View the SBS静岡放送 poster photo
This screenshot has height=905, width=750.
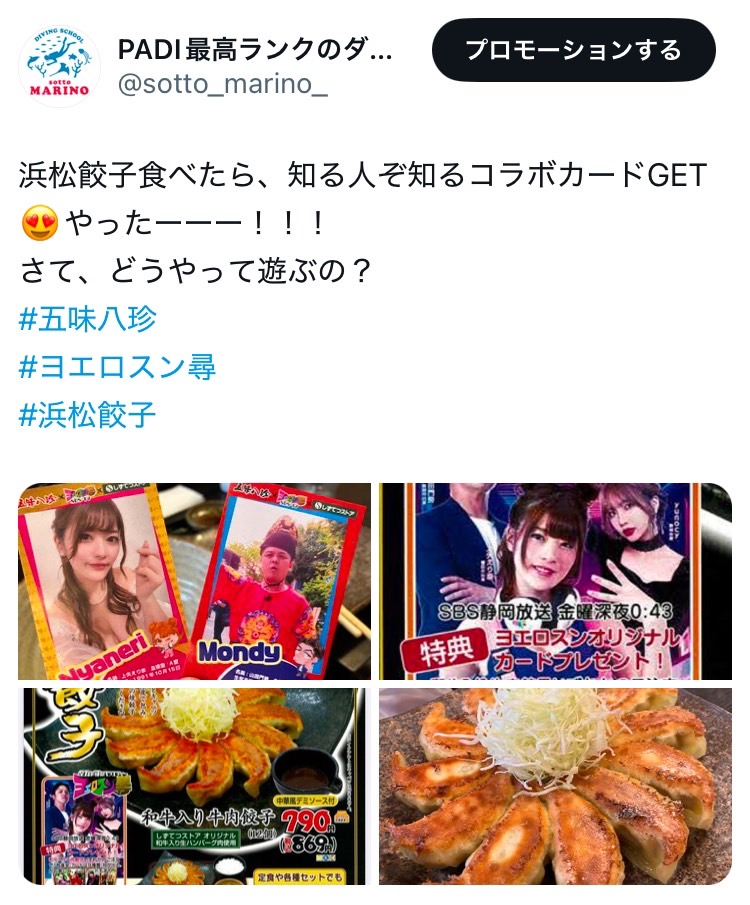[555, 581]
